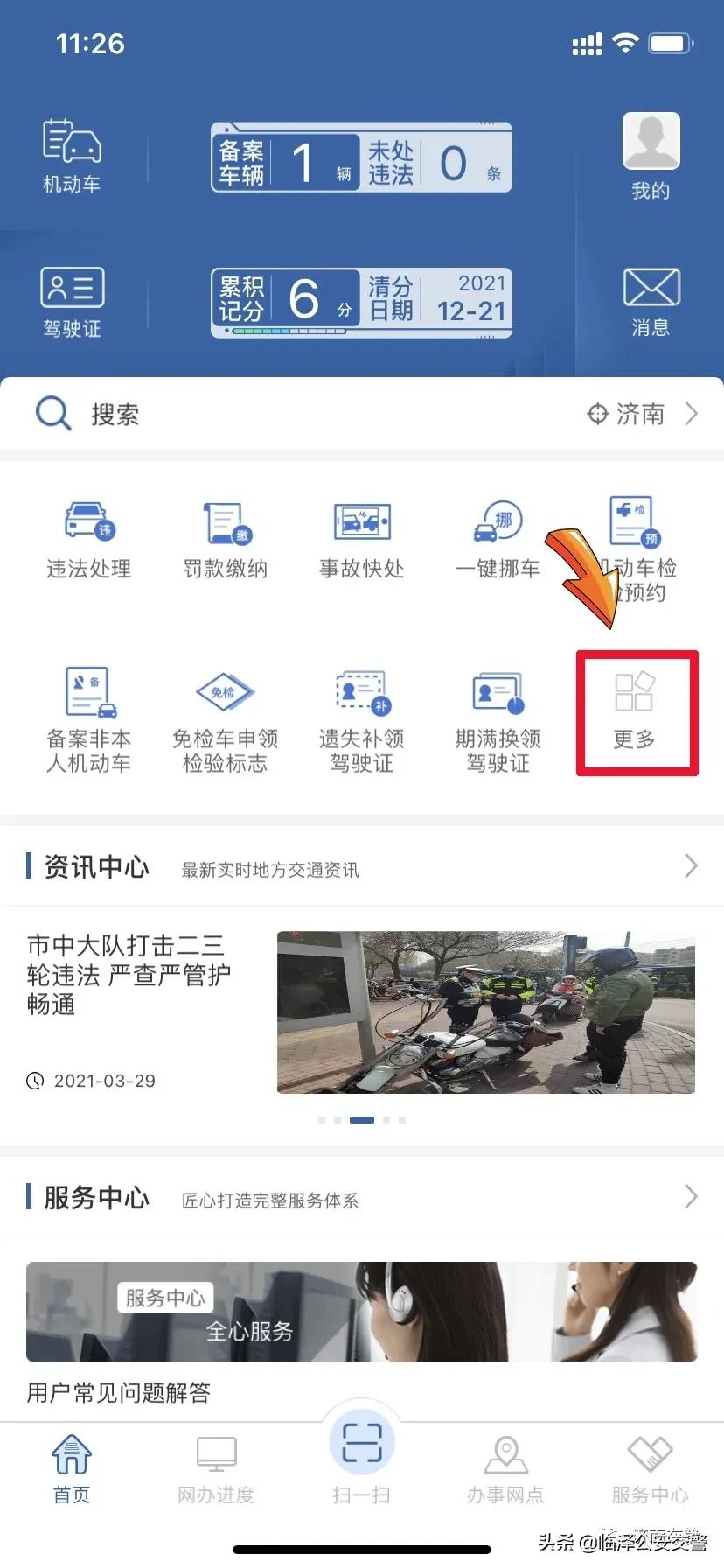Image resolution: width=724 pixels, height=1568 pixels.
Task: Tap 更多 to see more services
Action: (635, 712)
